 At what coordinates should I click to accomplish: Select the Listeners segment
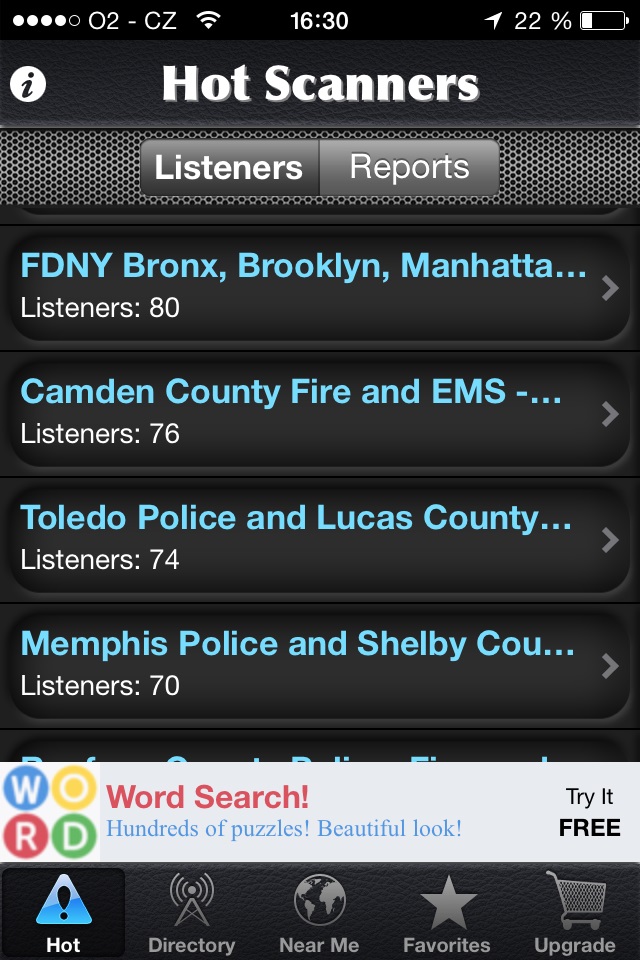coord(229,167)
